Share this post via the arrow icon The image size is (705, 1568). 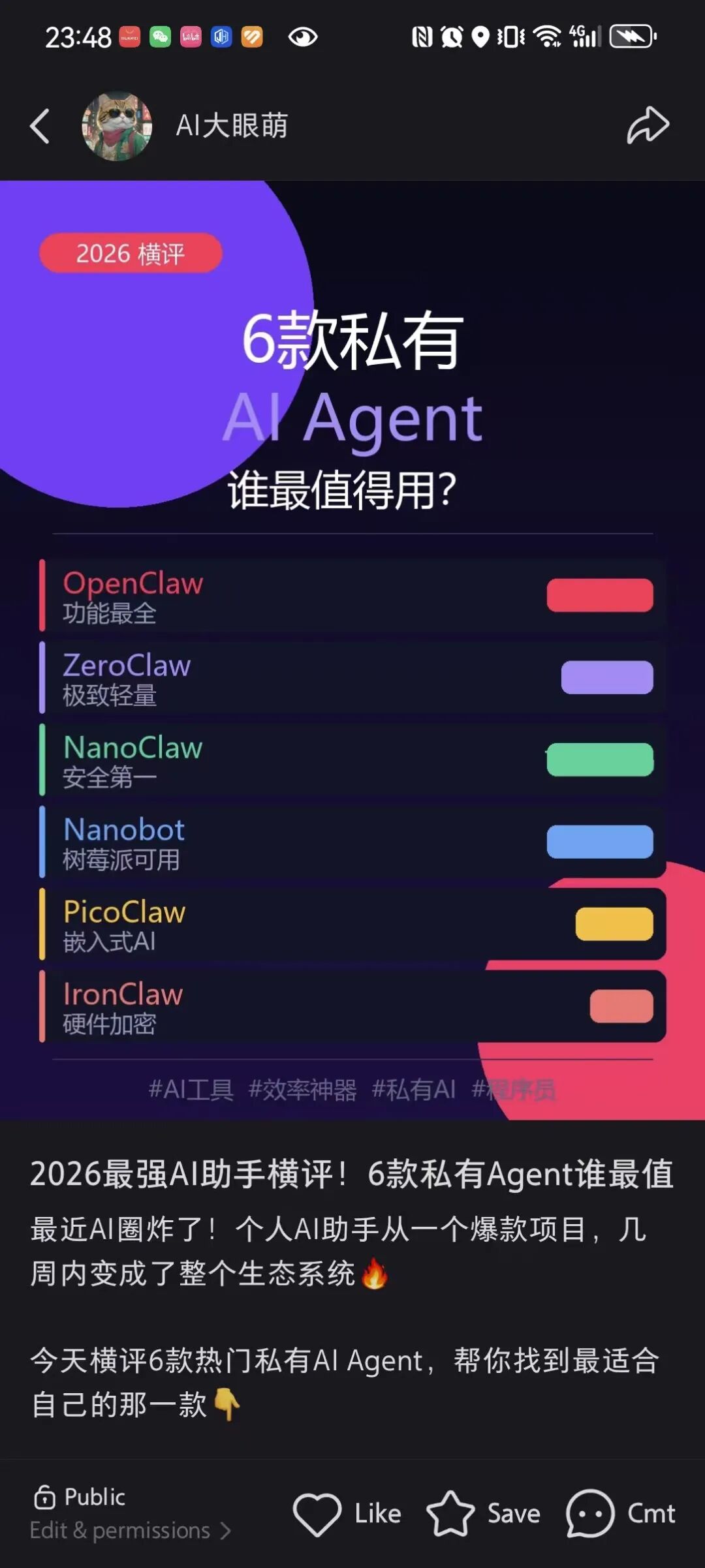(x=648, y=125)
